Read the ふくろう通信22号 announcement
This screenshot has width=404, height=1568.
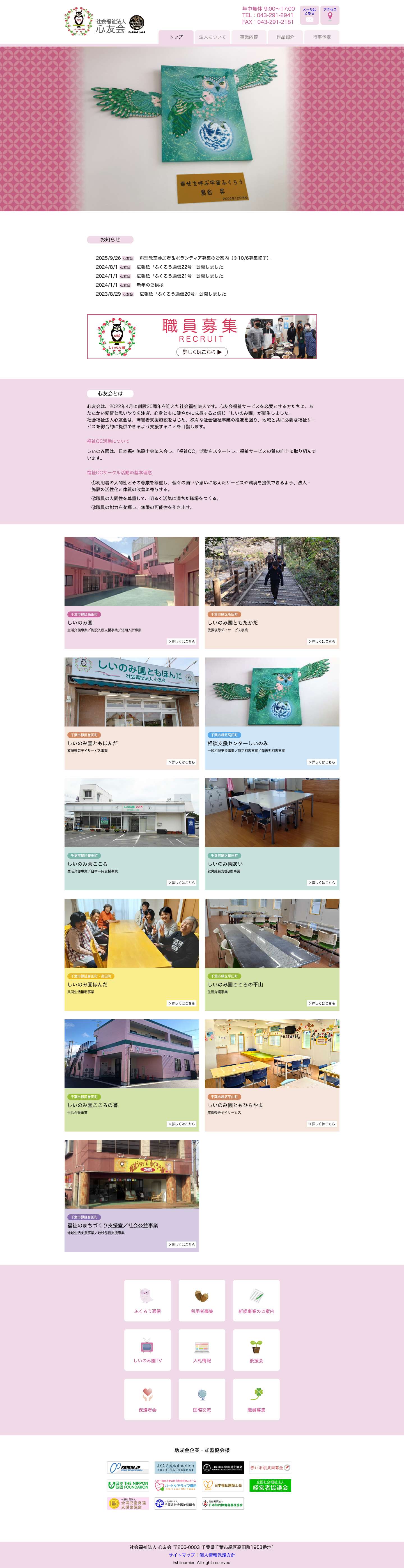tap(180, 267)
